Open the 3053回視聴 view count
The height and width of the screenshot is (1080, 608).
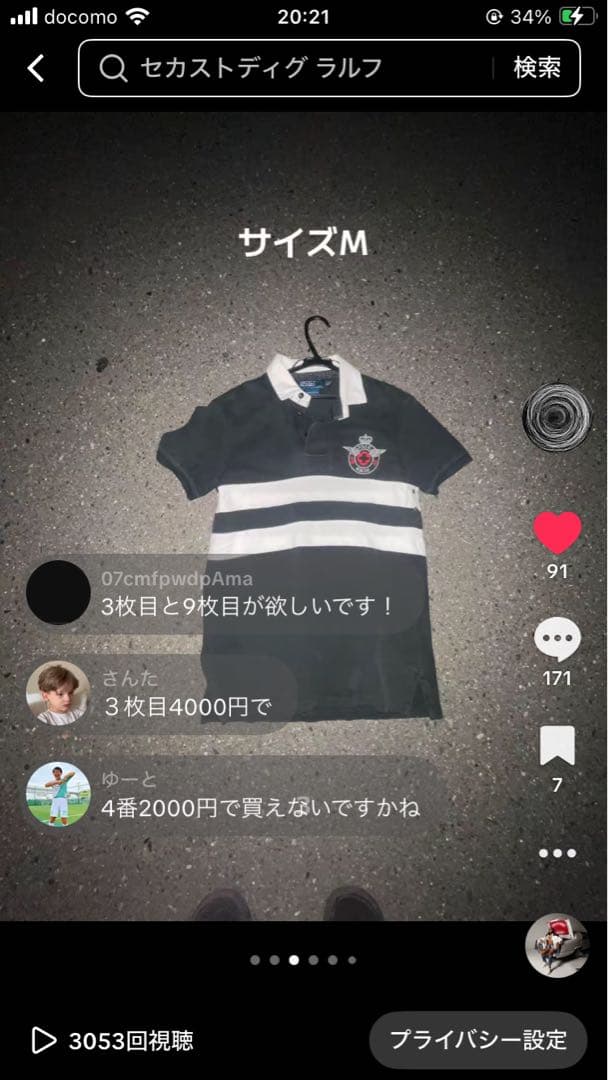pyautogui.click(x=113, y=1040)
